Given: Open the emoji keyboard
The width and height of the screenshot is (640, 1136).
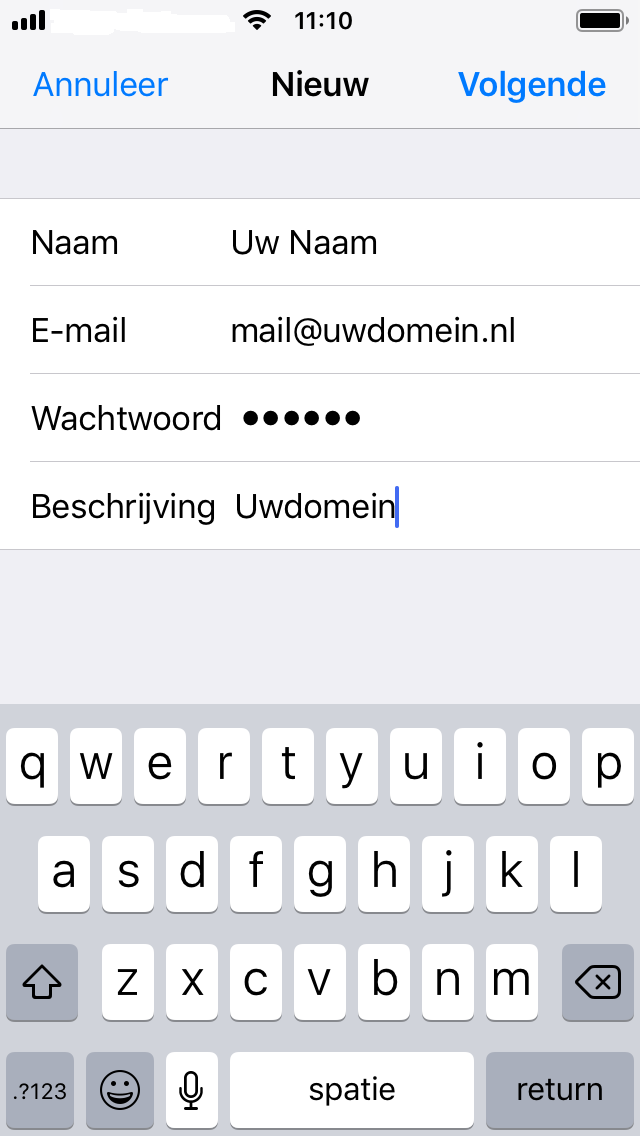Looking at the screenshot, I should point(120,1089).
